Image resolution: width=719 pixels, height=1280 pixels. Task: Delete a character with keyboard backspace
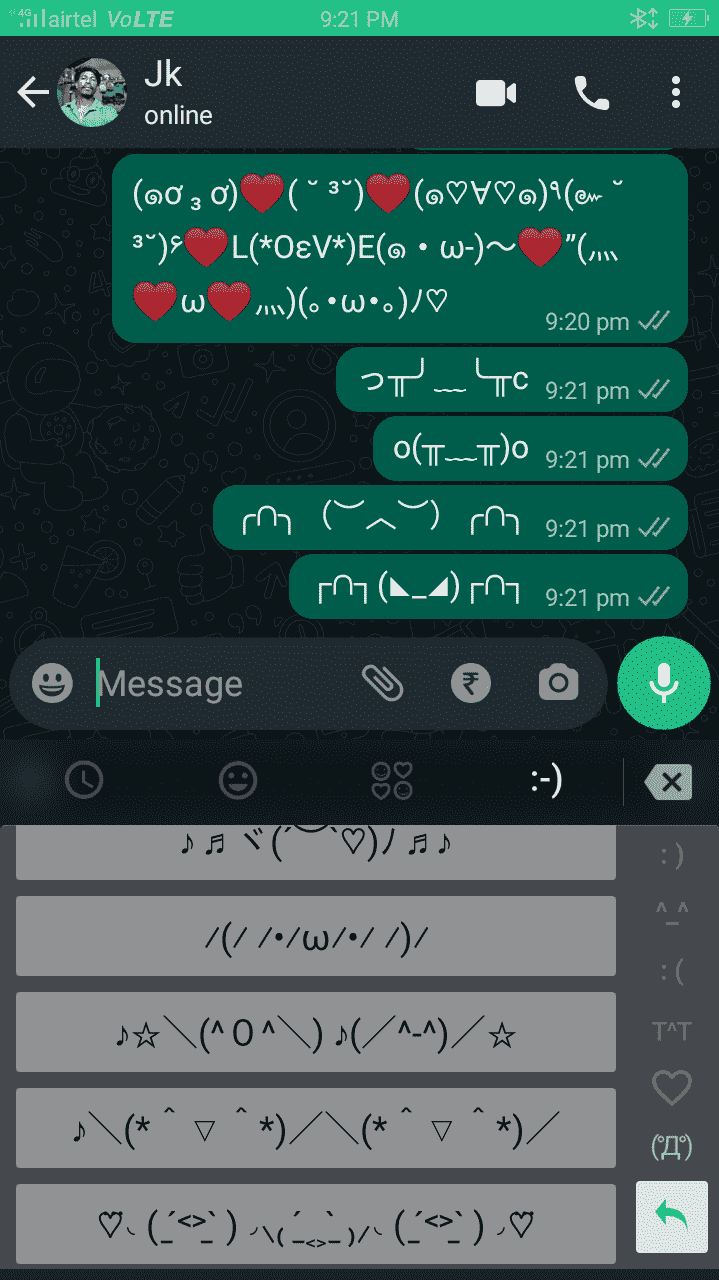[669, 781]
